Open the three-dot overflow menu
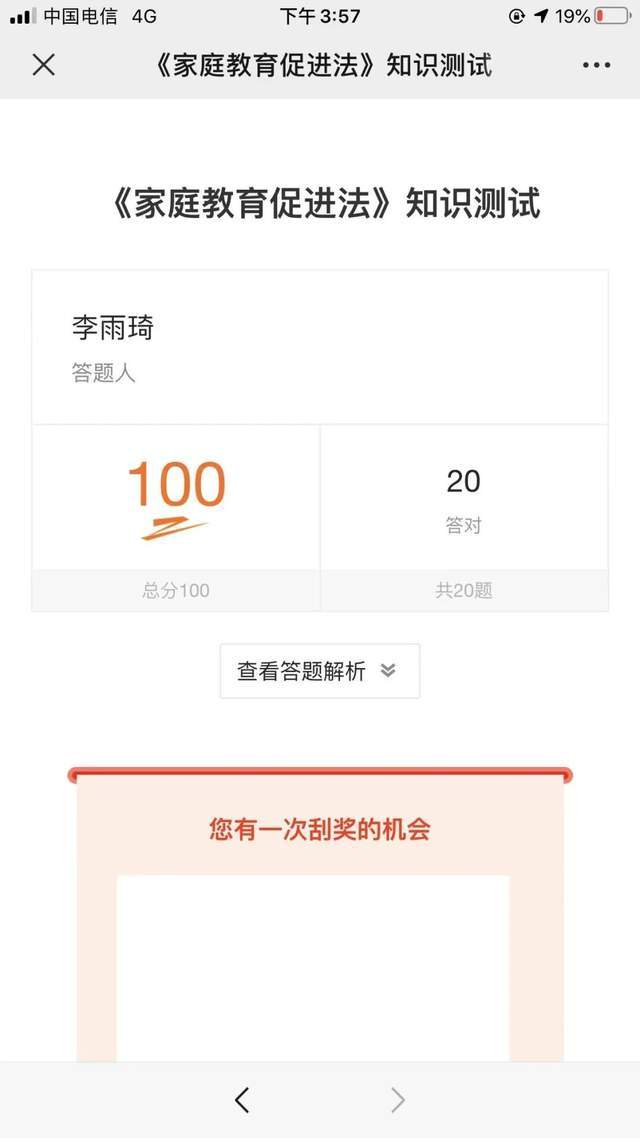This screenshot has width=640, height=1138. [596, 66]
